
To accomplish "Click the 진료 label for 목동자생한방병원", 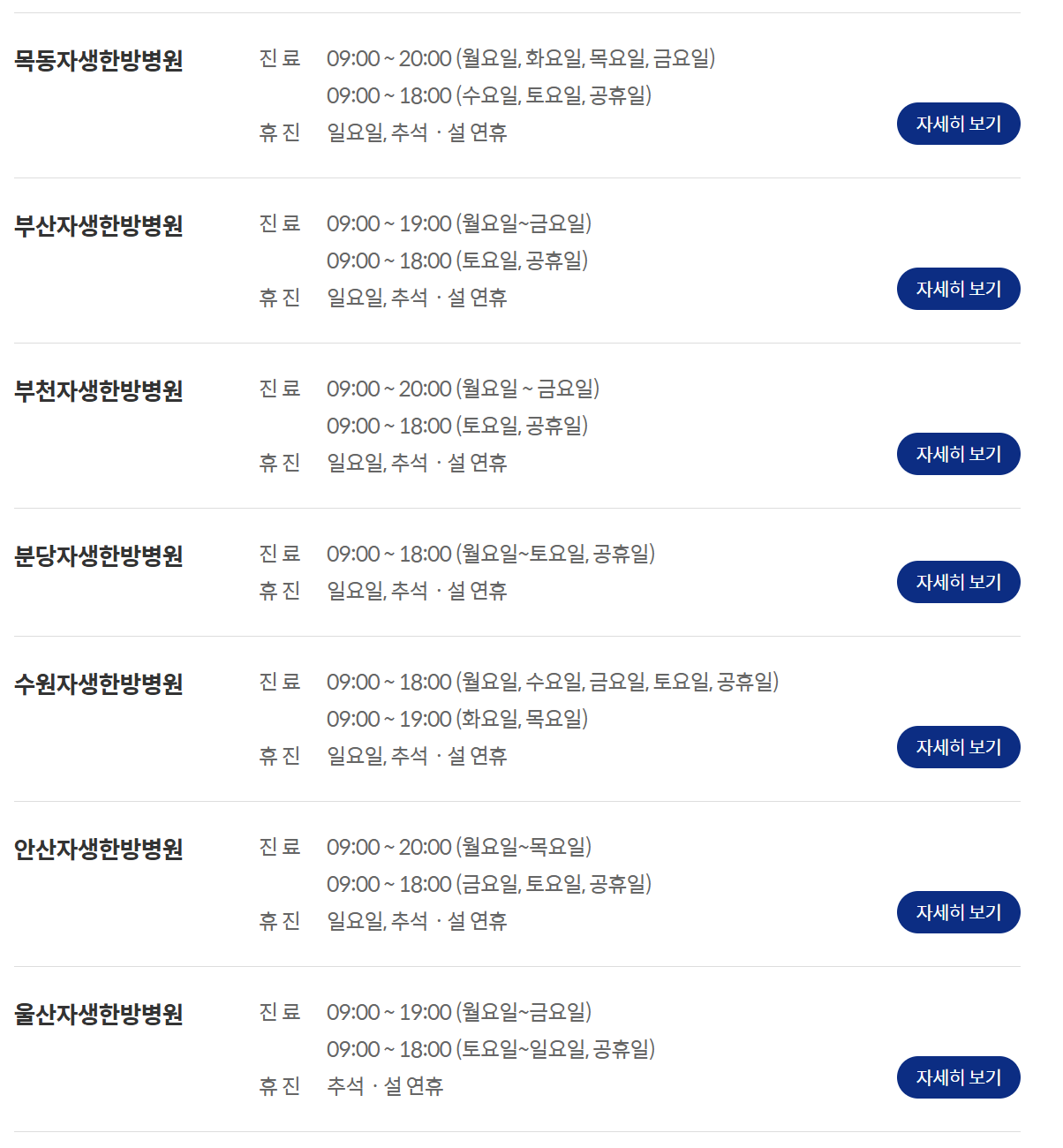I will (x=279, y=57).
